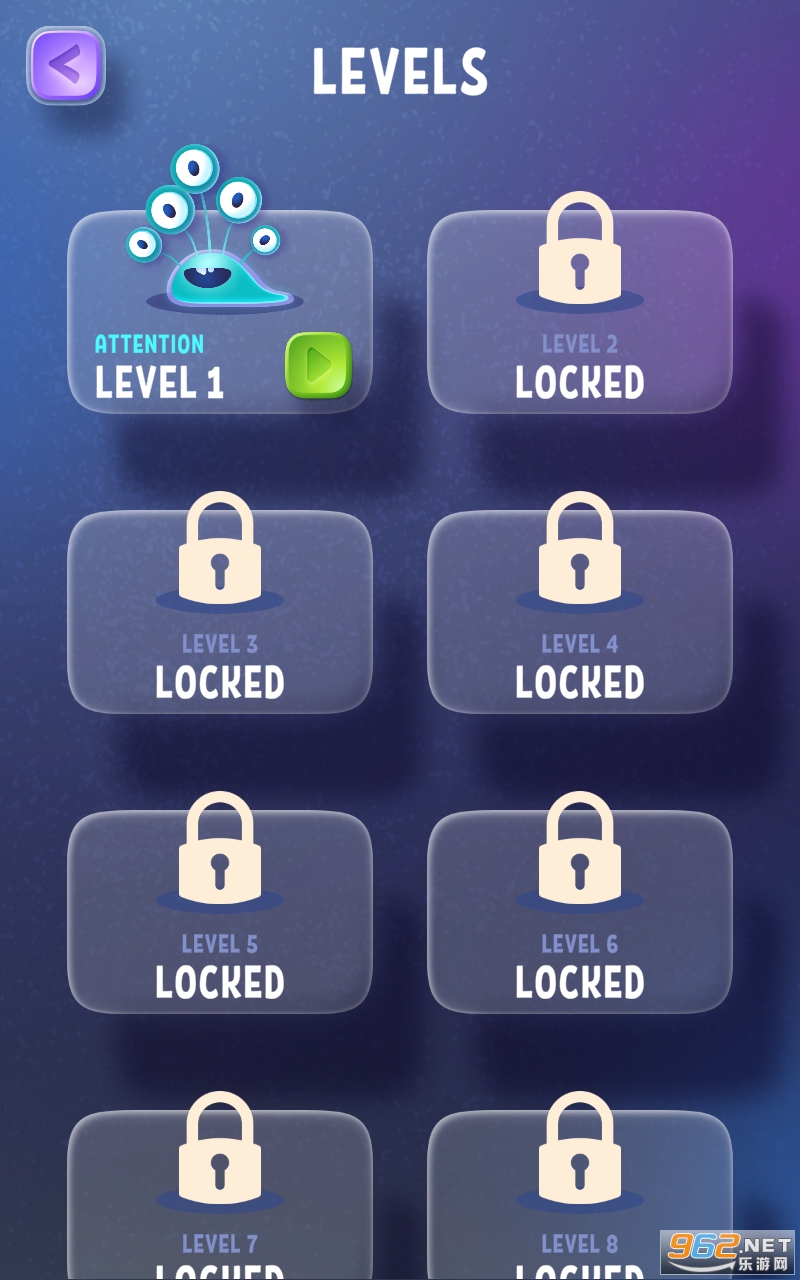Image resolution: width=800 pixels, height=1280 pixels.
Task: Start Level 1 with the green play button
Action: click(319, 366)
